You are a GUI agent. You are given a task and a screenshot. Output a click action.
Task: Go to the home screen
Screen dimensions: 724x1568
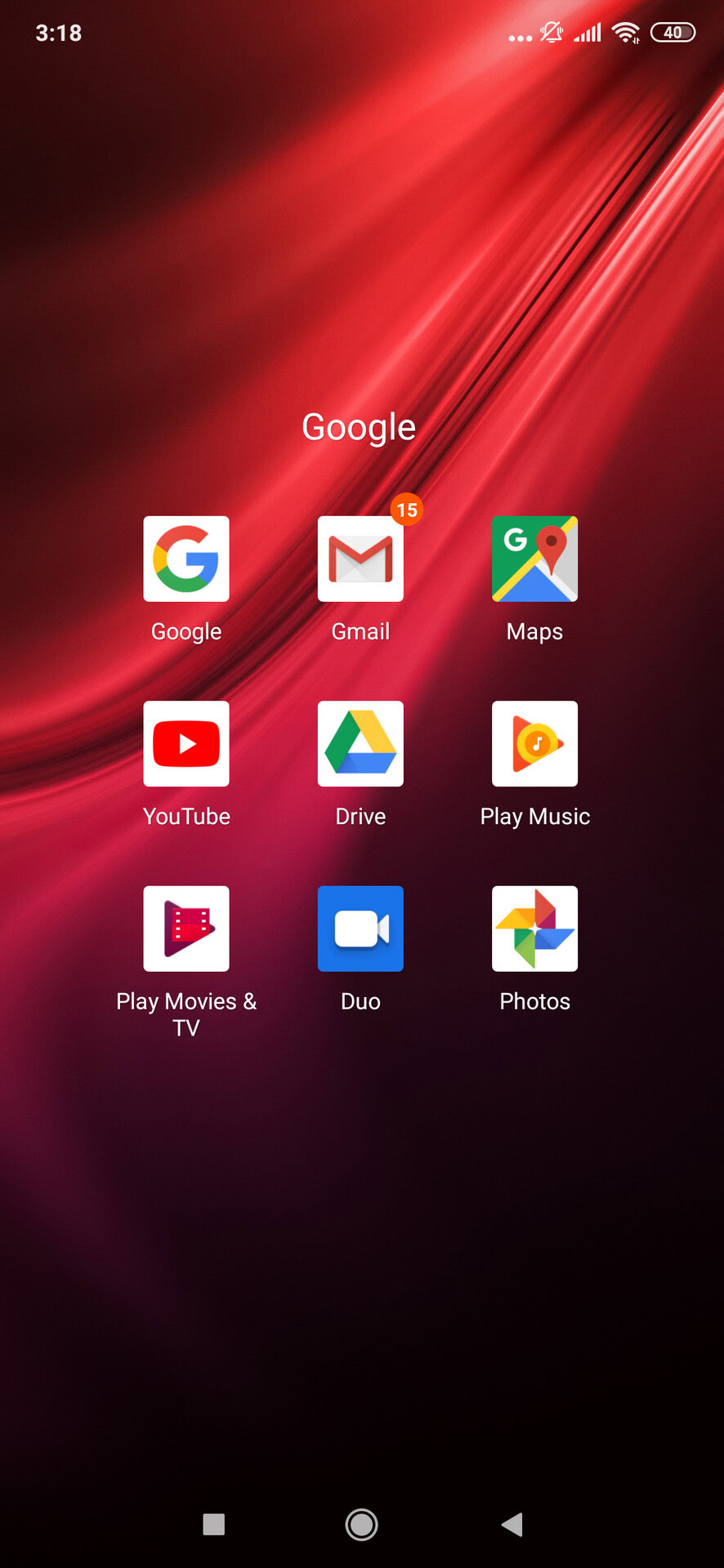(361, 1524)
